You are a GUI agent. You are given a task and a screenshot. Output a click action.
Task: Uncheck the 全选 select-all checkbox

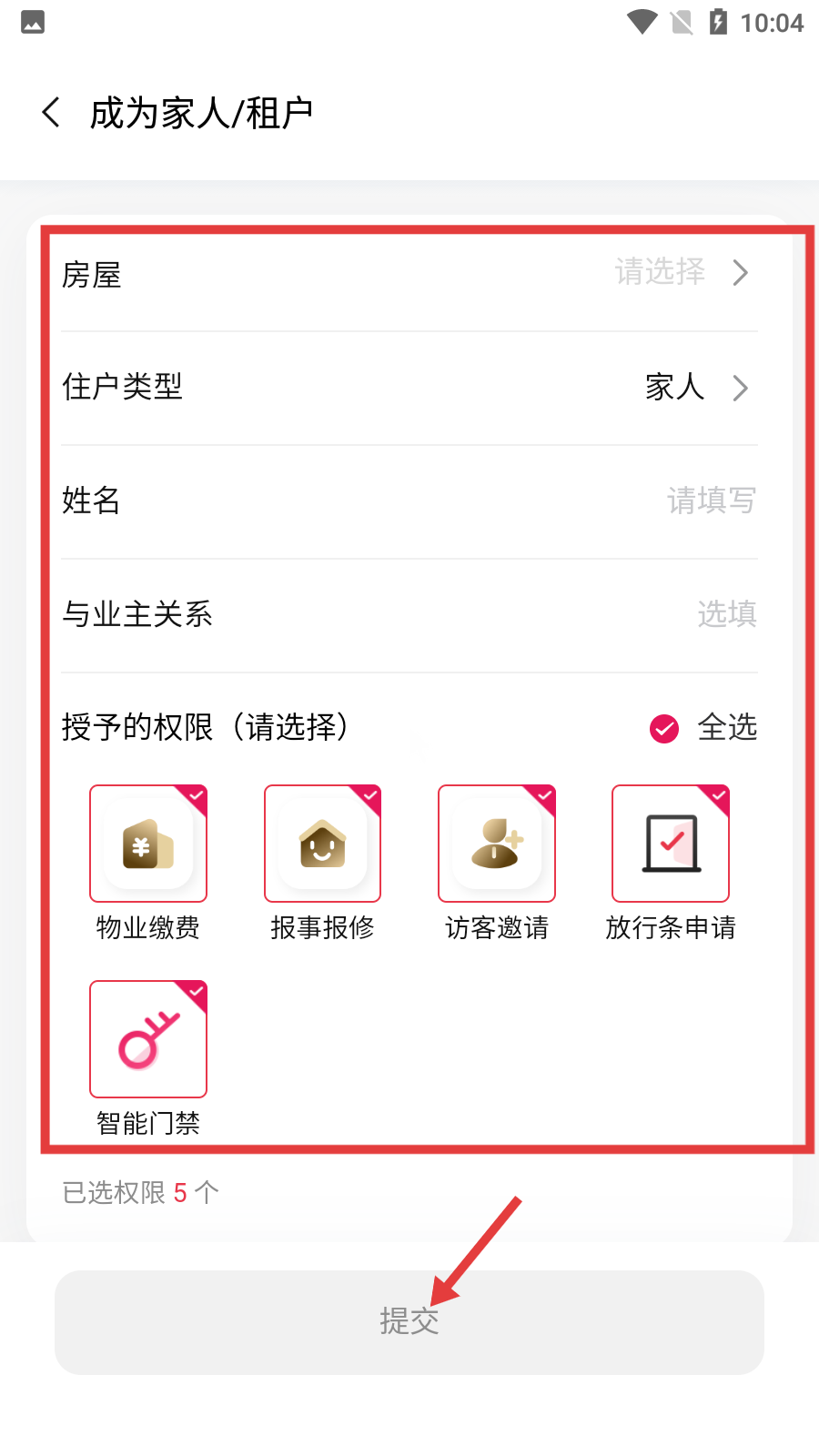[x=665, y=728]
